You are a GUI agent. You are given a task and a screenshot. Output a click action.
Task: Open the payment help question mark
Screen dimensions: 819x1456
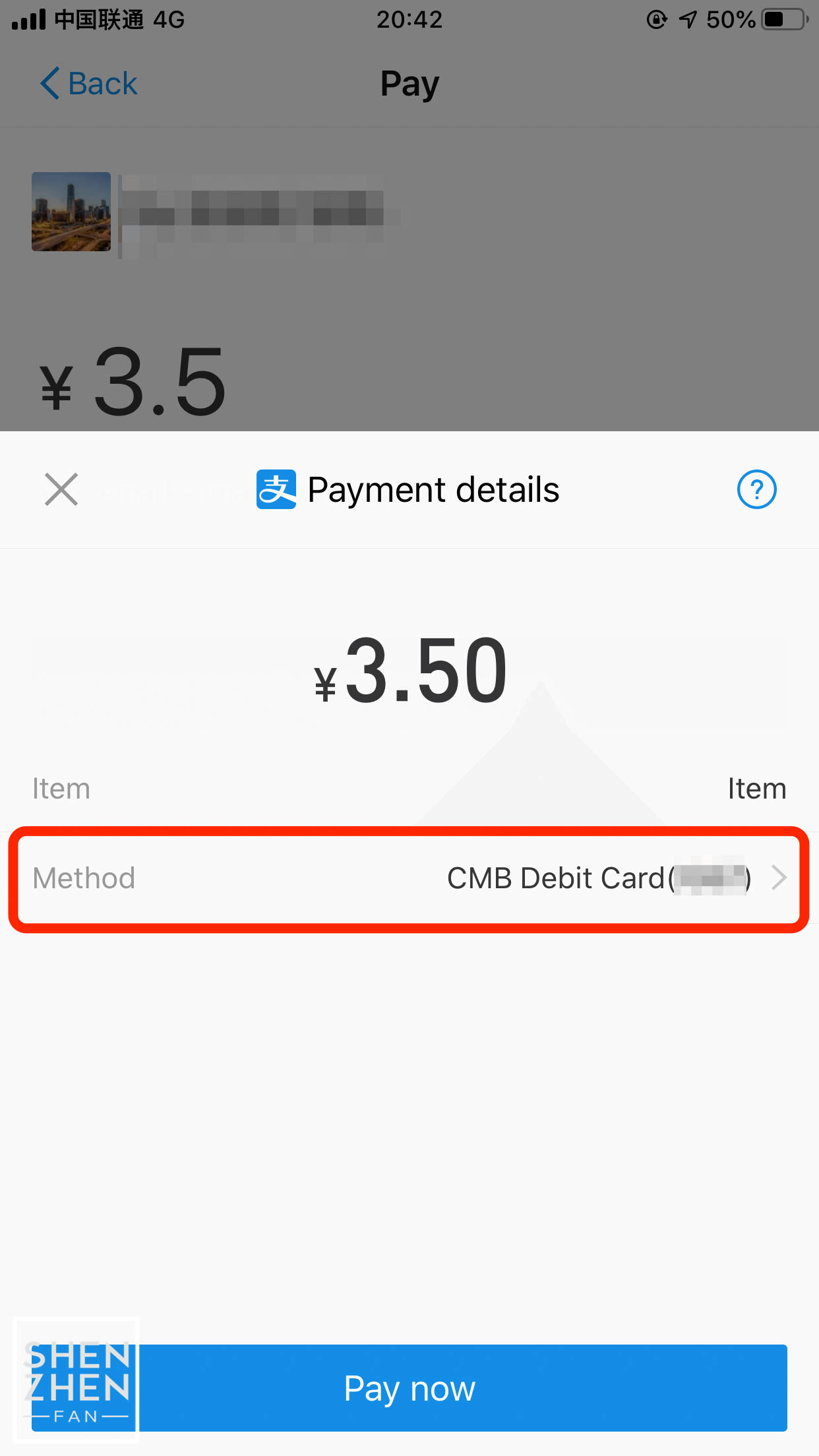756,489
